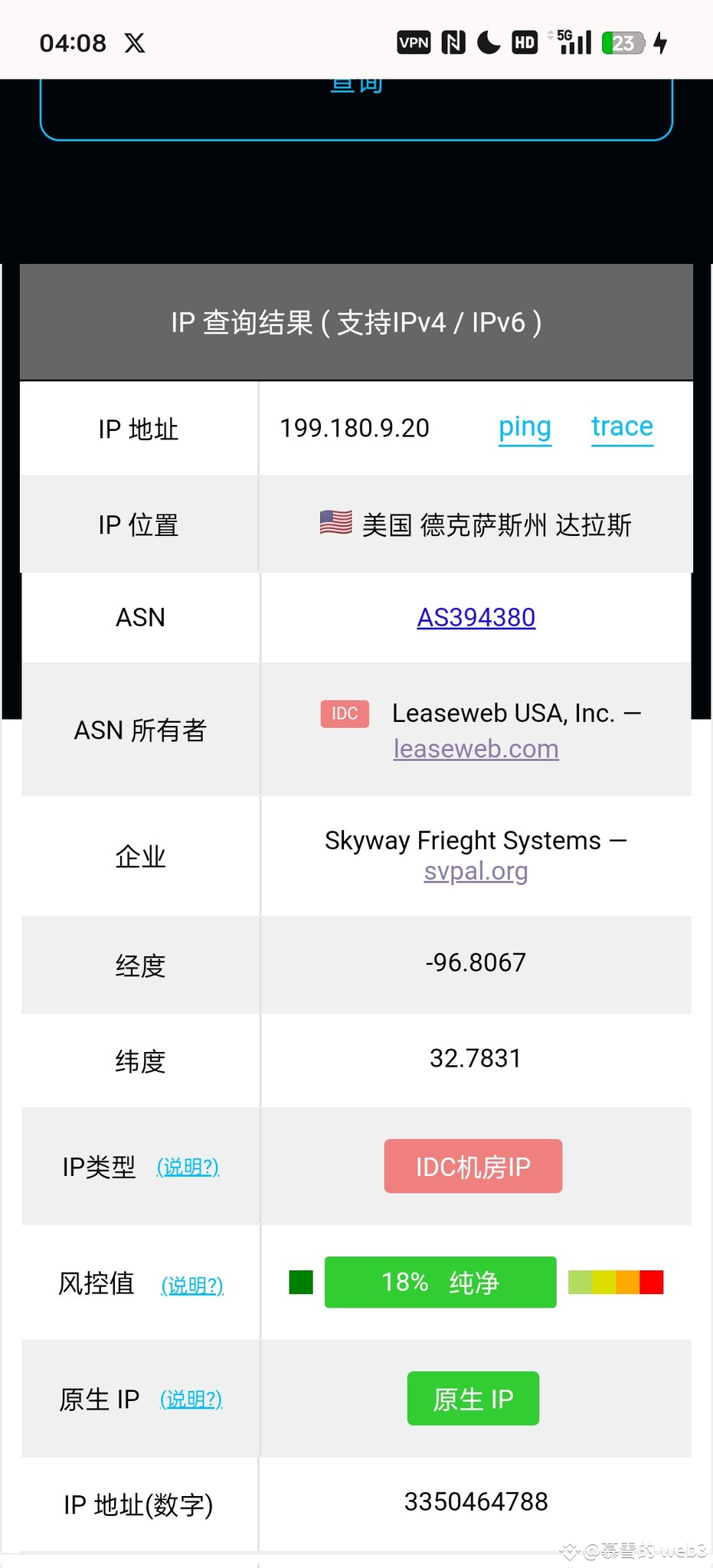Open the svpal.org company link
The image size is (713, 1568).
point(476,871)
